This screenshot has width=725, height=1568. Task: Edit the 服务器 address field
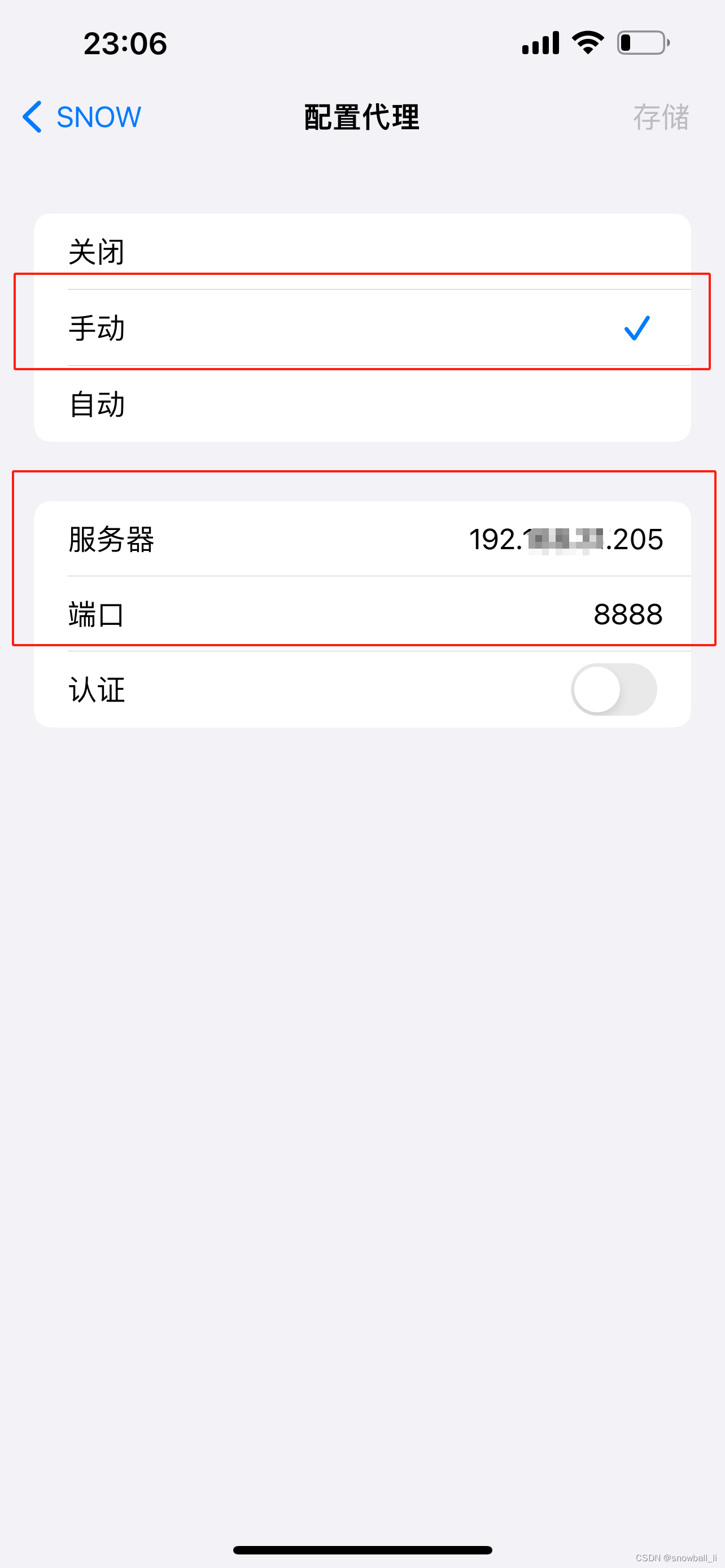(362, 538)
